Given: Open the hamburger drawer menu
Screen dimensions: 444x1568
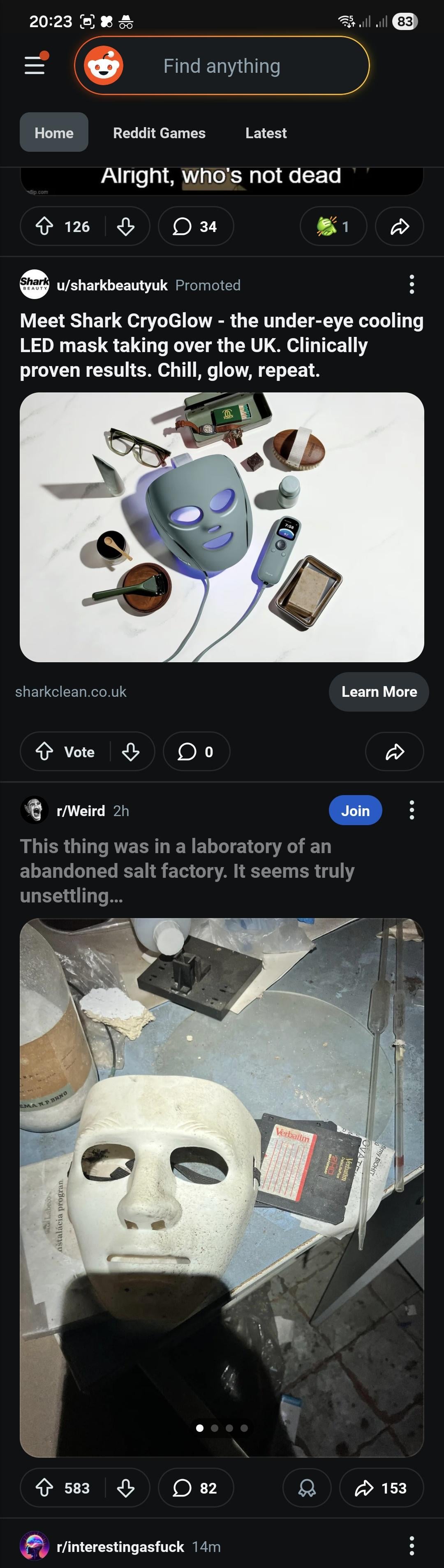Looking at the screenshot, I should pyautogui.click(x=35, y=65).
